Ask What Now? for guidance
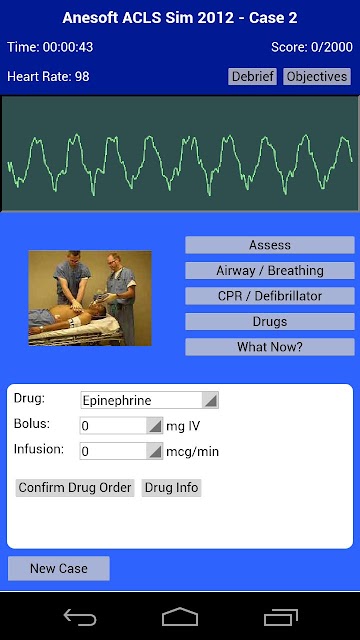This screenshot has height=640, width=360. [x=270, y=347]
